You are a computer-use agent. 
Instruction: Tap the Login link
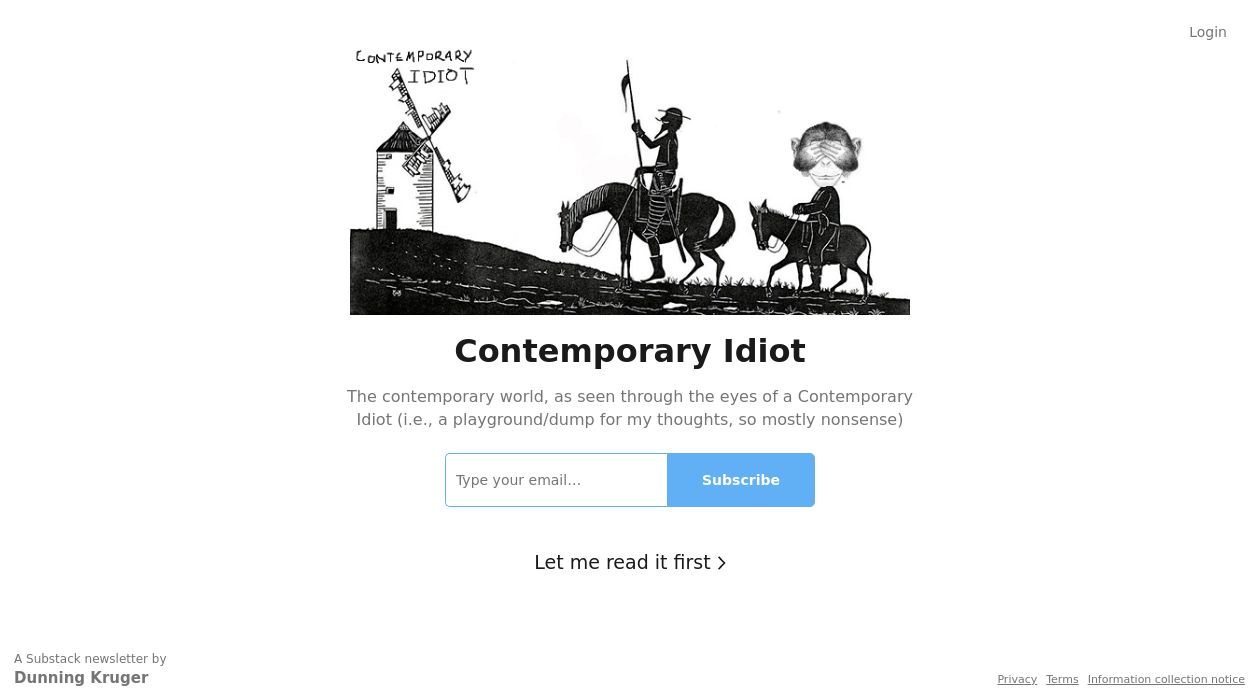(x=1207, y=32)
